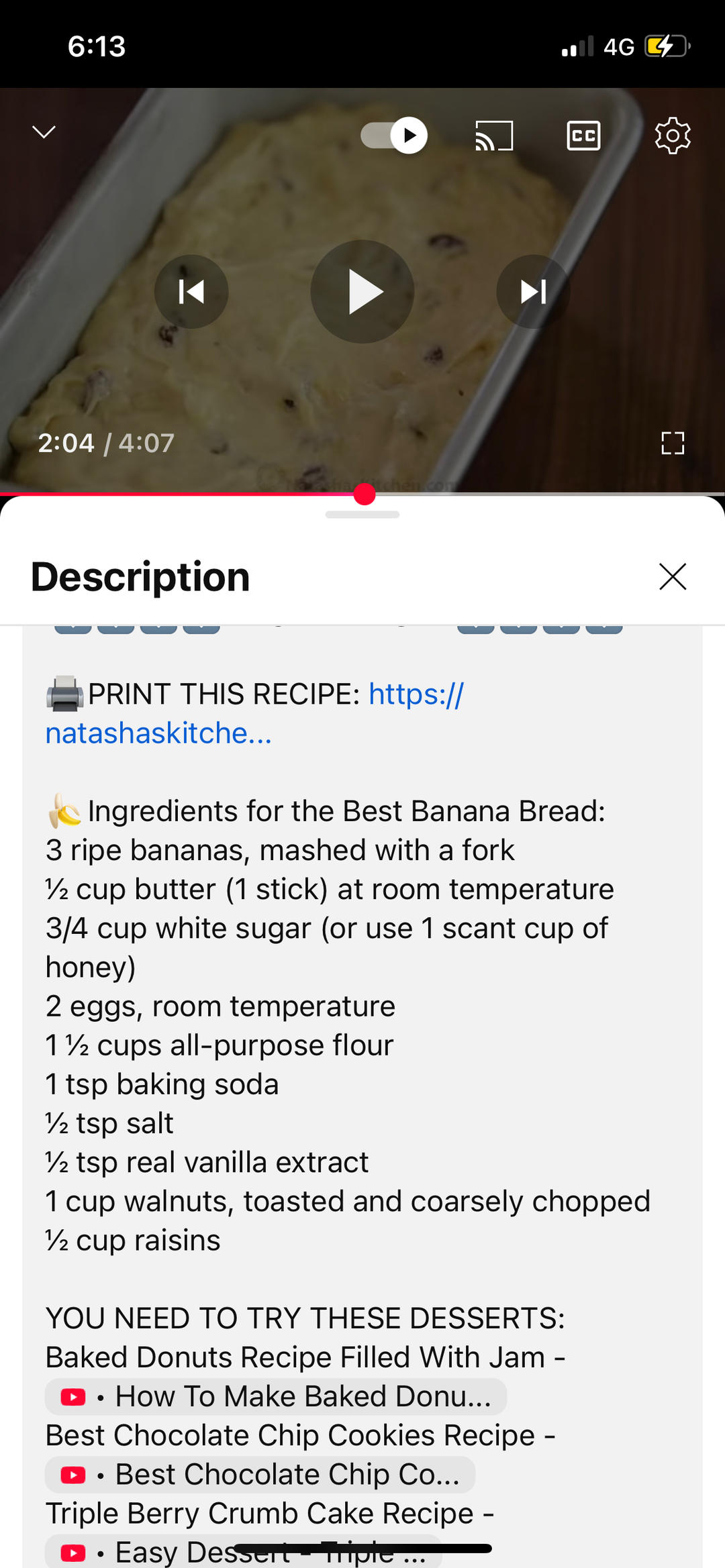Skip back to the previous video

[x=191, y=292]
